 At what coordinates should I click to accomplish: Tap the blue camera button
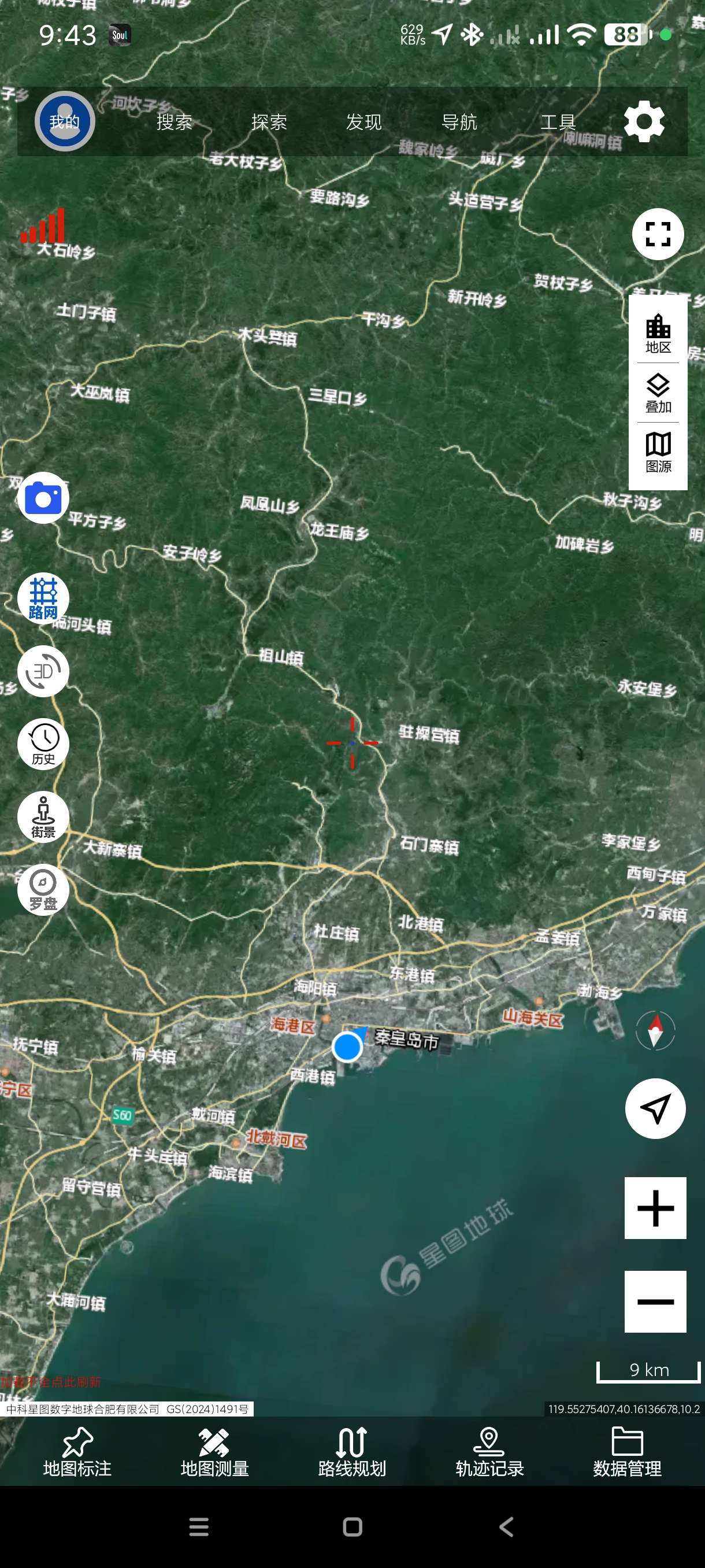coord(43,498)
